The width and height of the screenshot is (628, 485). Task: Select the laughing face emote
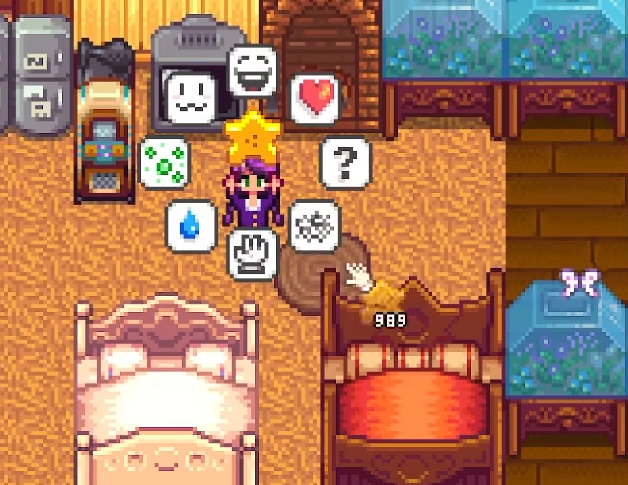pyautogui.click(x=252, y=68)
